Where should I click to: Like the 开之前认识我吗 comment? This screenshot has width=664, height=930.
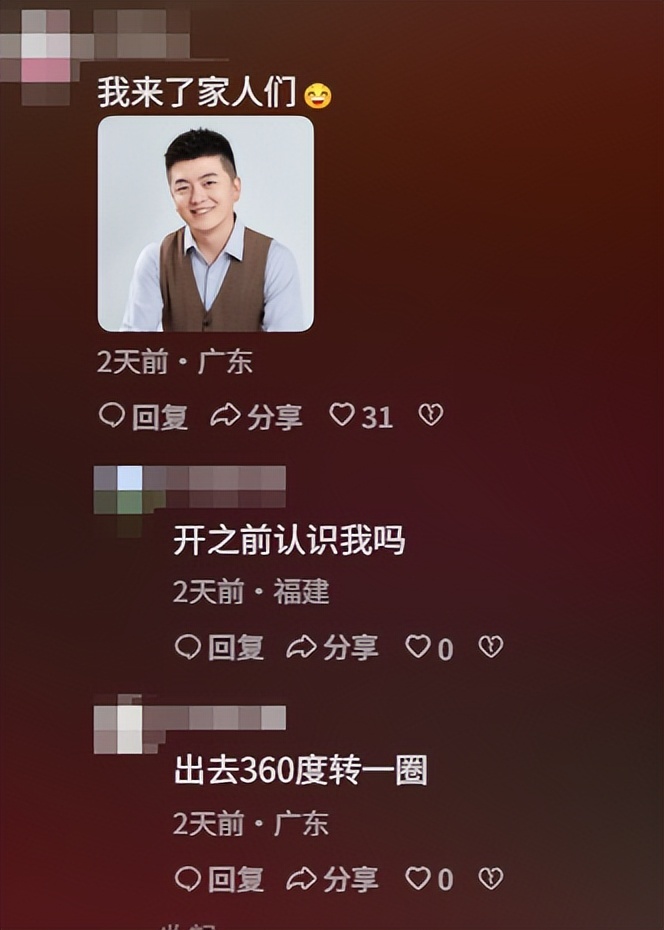pos(418,647)
